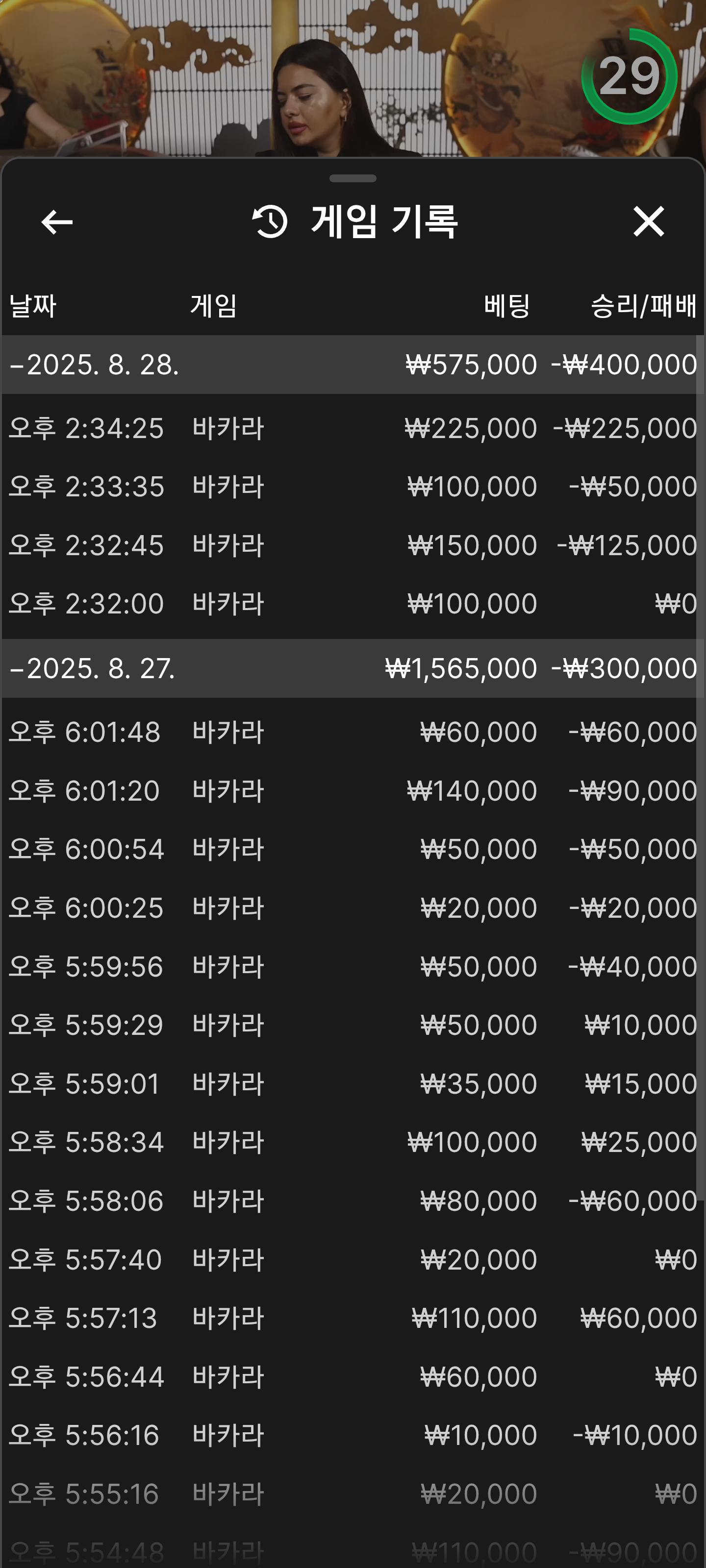Close the game history panel
This screenshot has height=1568, width=706.
pyautogui.click(x=648, y=221)
